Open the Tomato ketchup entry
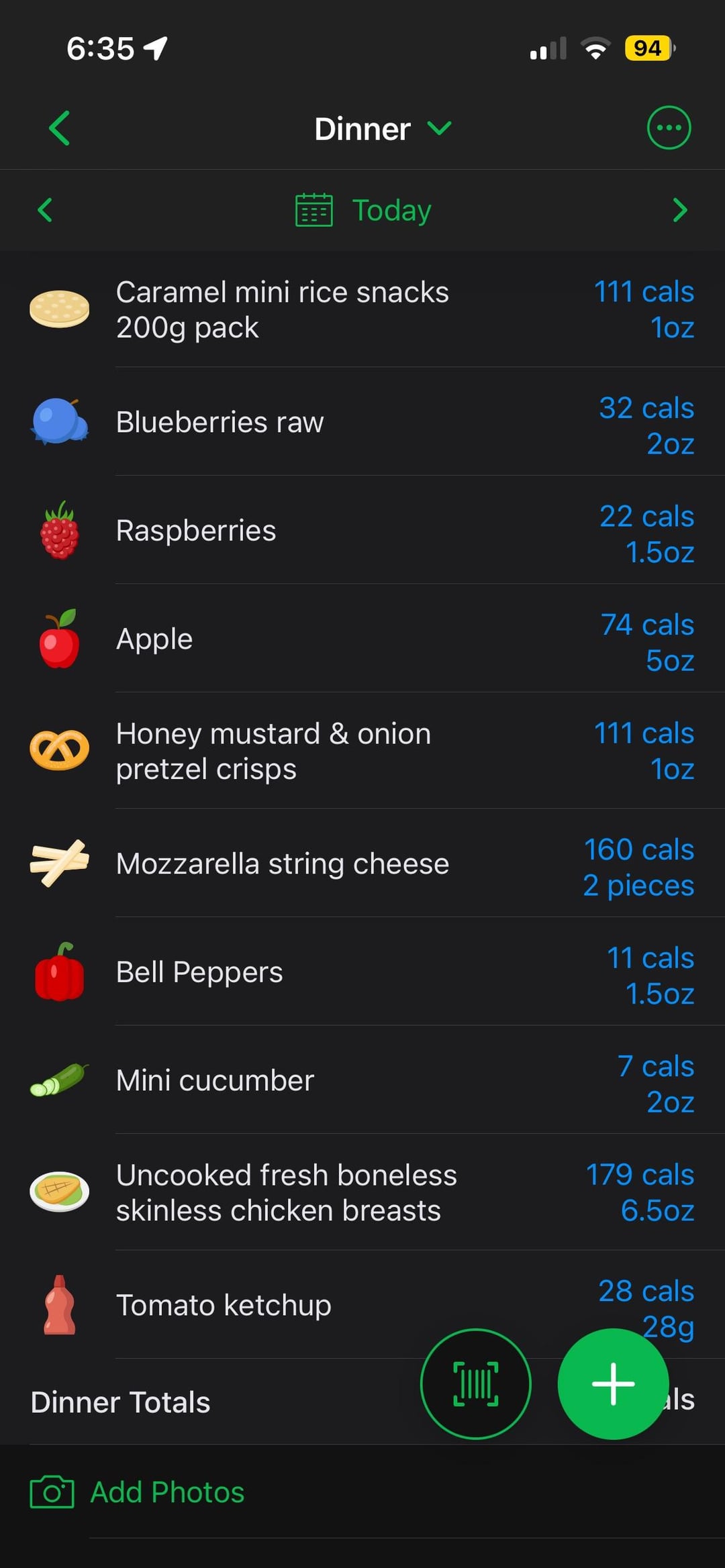This screenshot has height=1568, width=725. coord(269,1305)
